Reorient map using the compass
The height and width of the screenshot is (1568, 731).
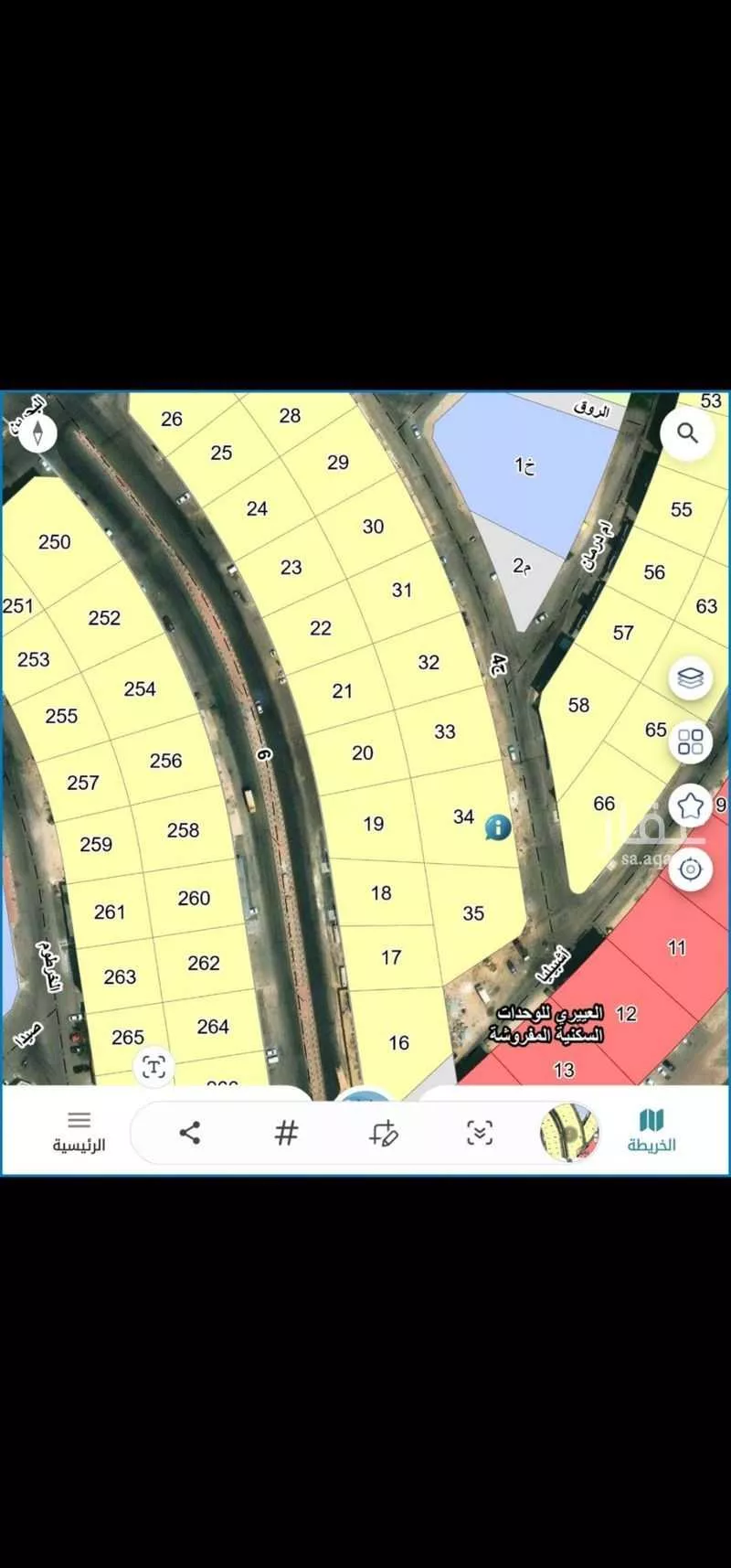(37, 433)
